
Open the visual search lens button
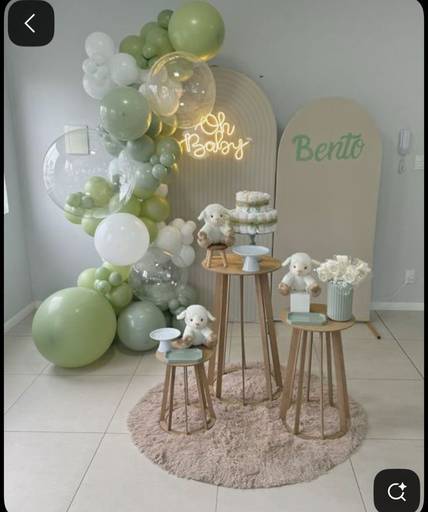pyautogui.click(x=397, y=491)
